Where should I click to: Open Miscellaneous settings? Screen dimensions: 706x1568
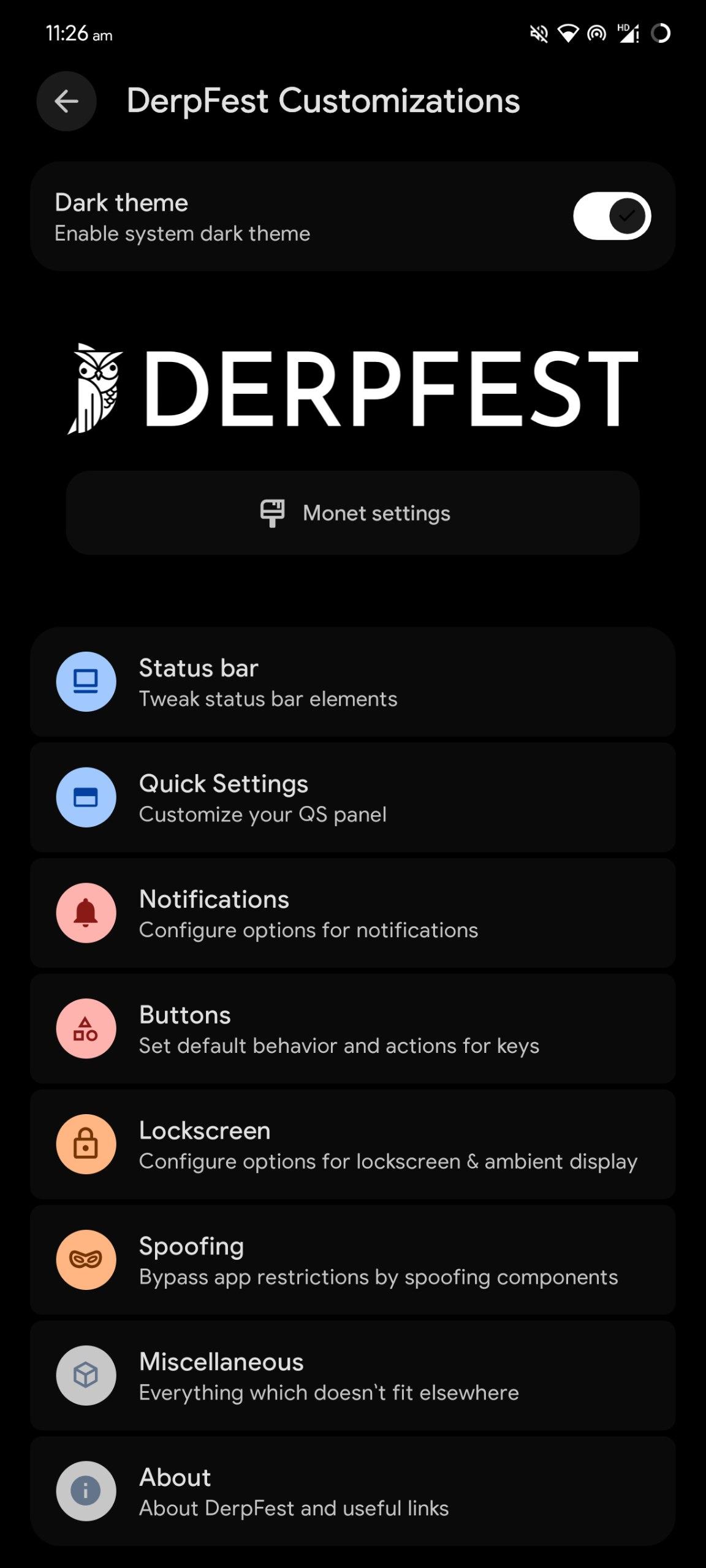tap(353, 1376)
